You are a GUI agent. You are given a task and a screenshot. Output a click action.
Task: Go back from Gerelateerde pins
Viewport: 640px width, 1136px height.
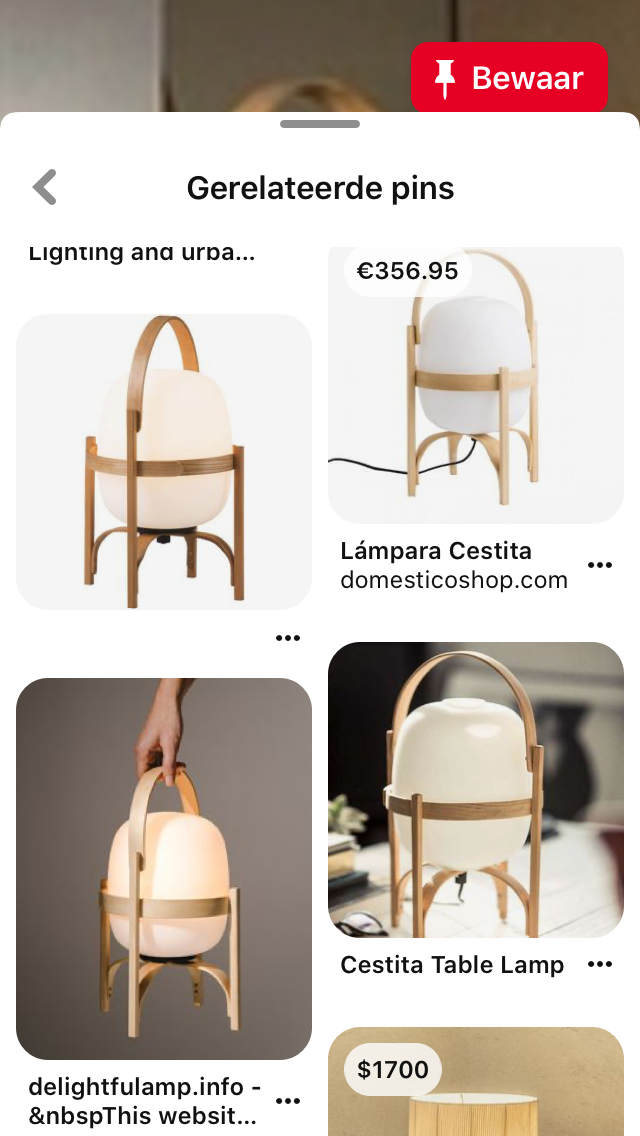point(45,188)
